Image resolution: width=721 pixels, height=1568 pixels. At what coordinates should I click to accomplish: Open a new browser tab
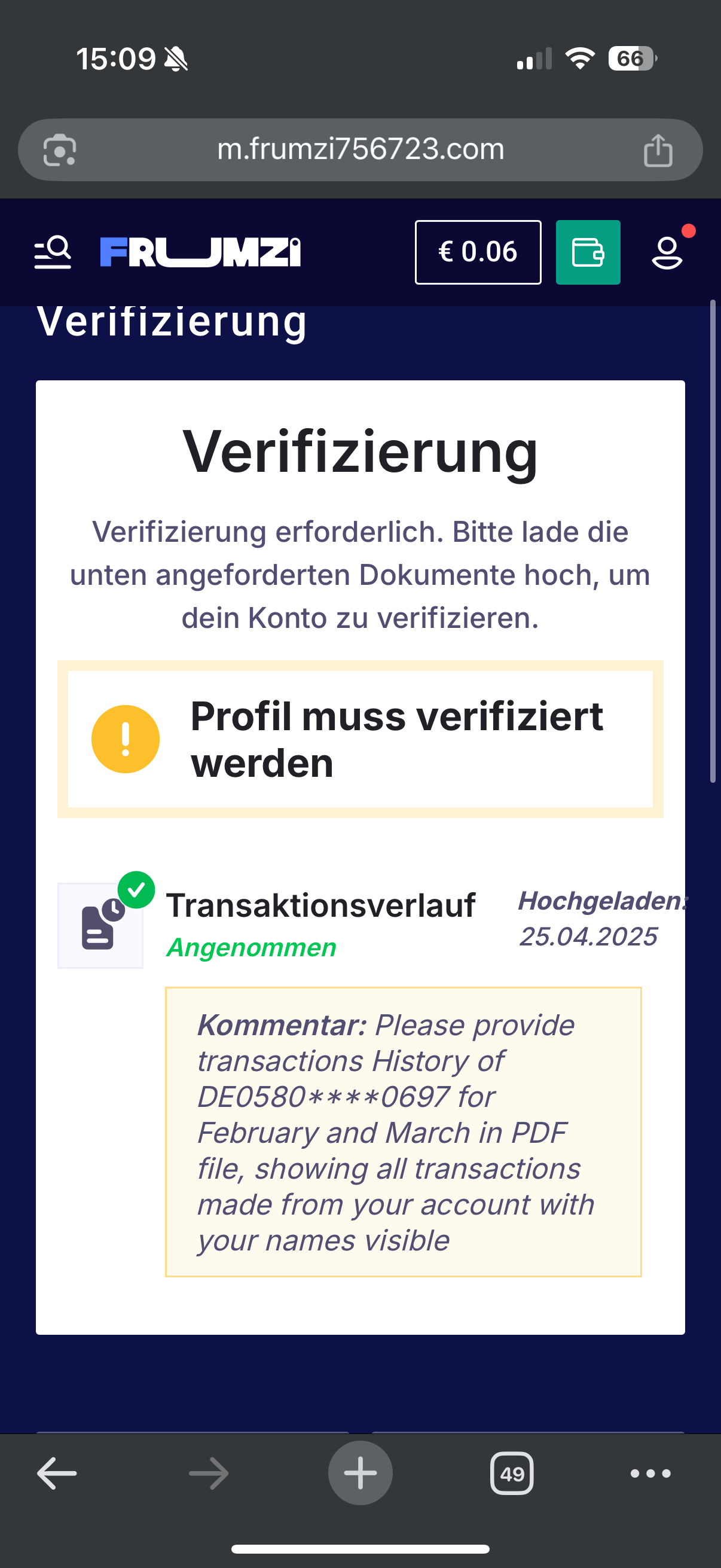[360, 1474]
